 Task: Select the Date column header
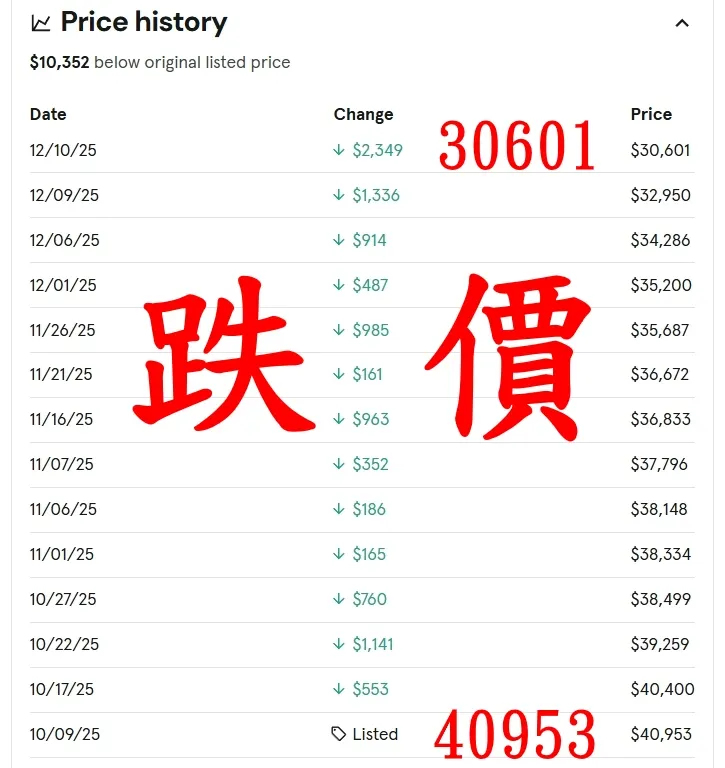47,114
